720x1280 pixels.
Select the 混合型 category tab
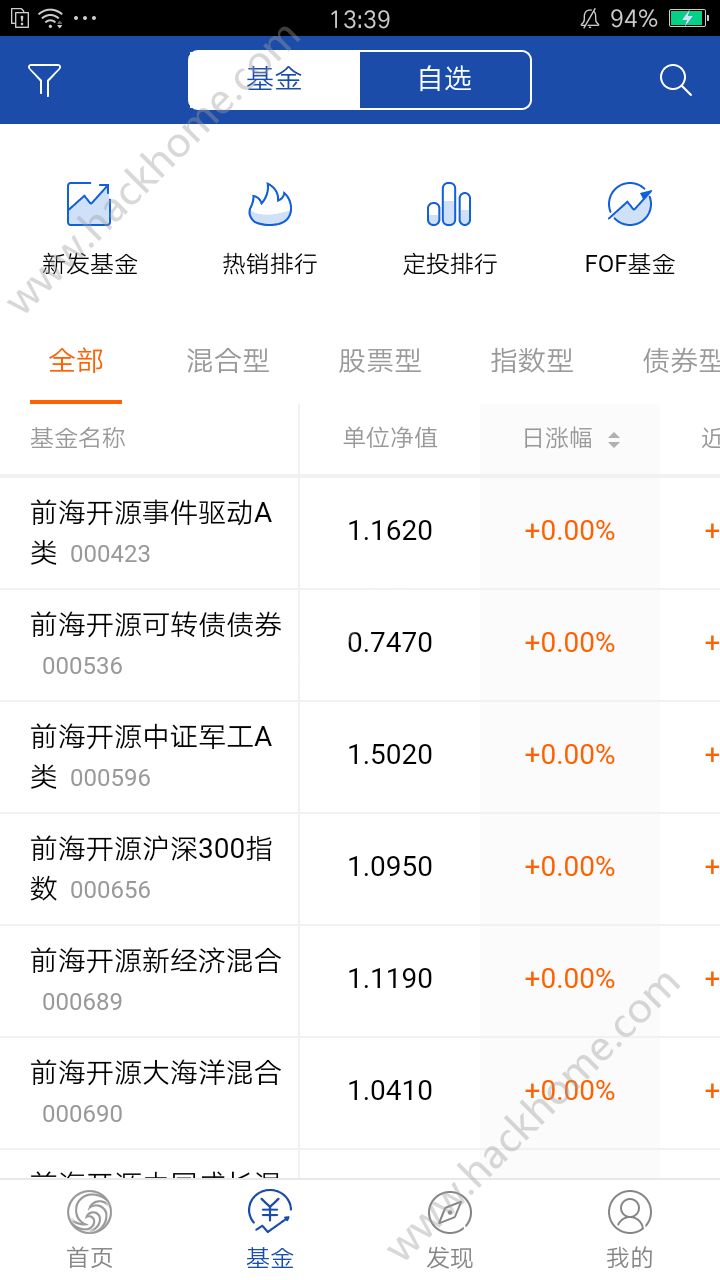coord(228,361)
